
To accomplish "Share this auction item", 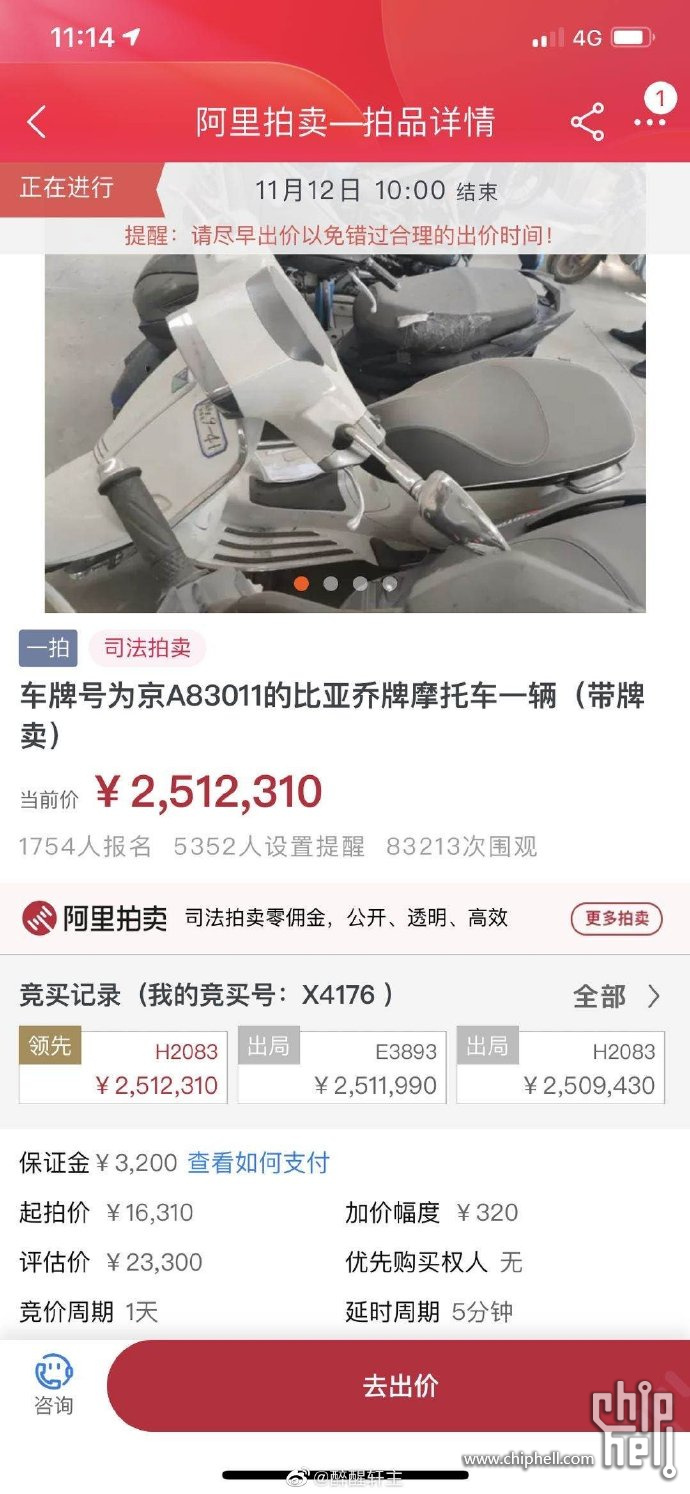I will point(587,122).
